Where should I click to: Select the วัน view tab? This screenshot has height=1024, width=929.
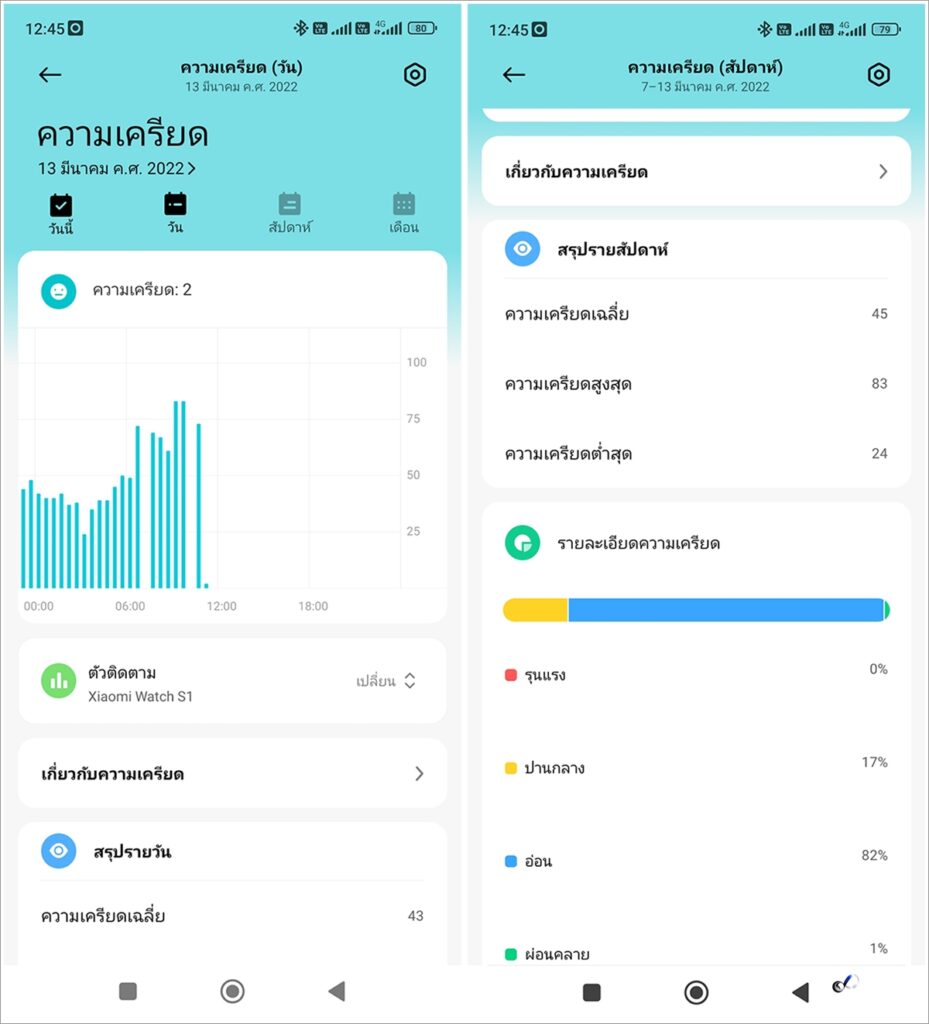click(175, 213)
